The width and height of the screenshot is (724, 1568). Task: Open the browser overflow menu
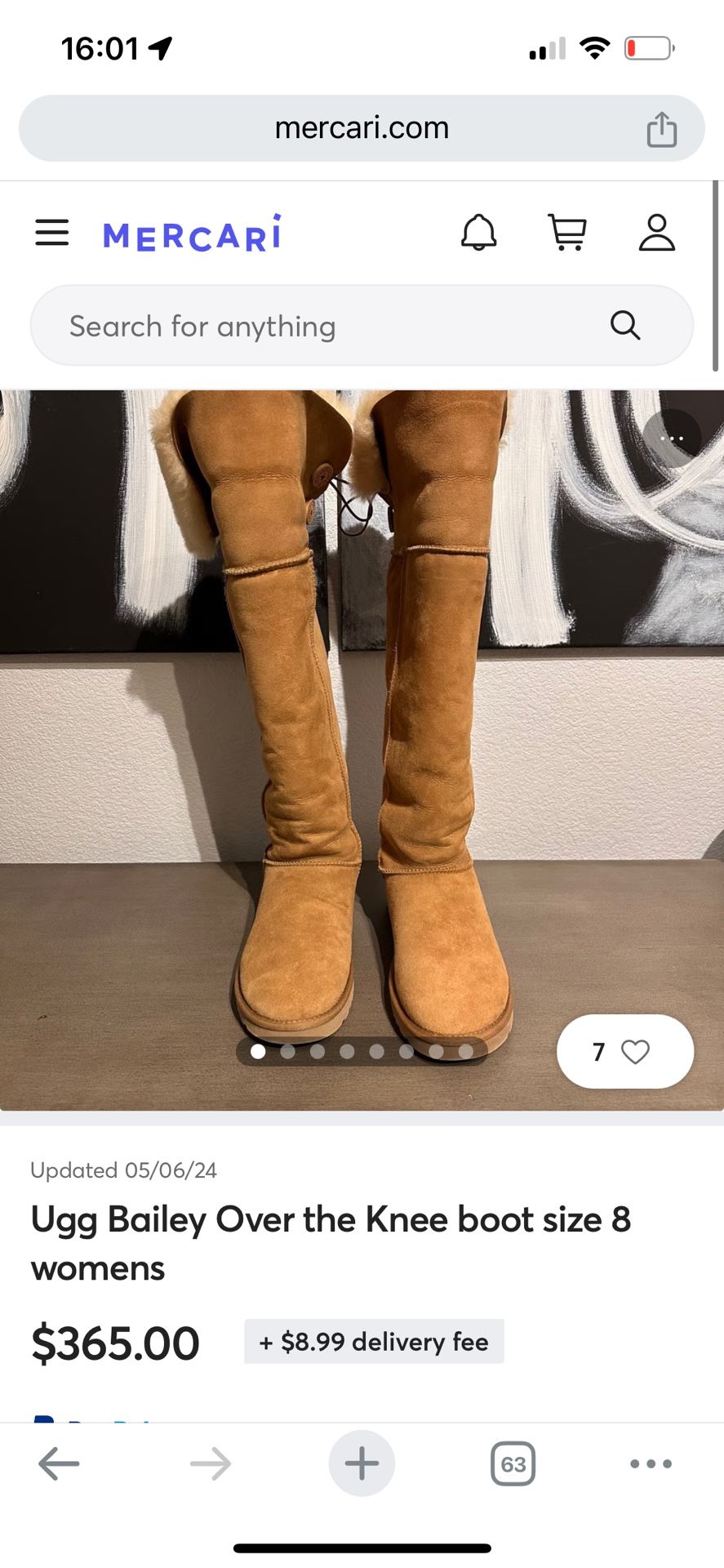651,1463
